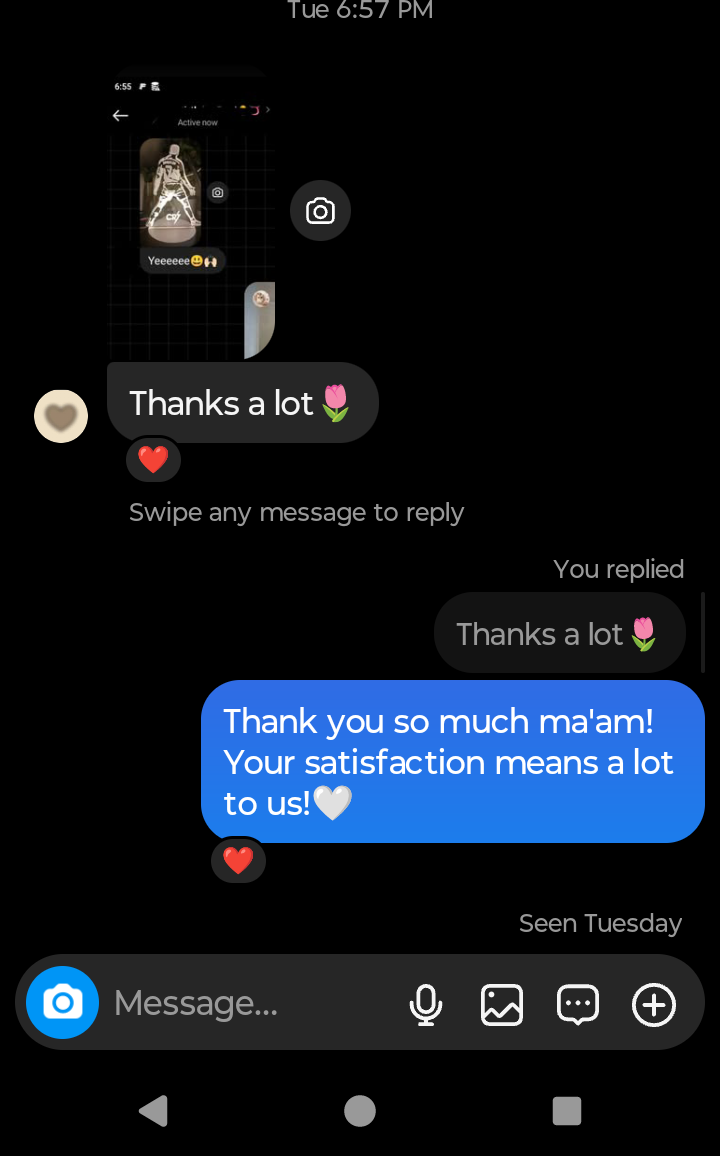Open the gallery photo picker
The height and width of the screenshot is (1156, 720).
[x=502, y=1004]
